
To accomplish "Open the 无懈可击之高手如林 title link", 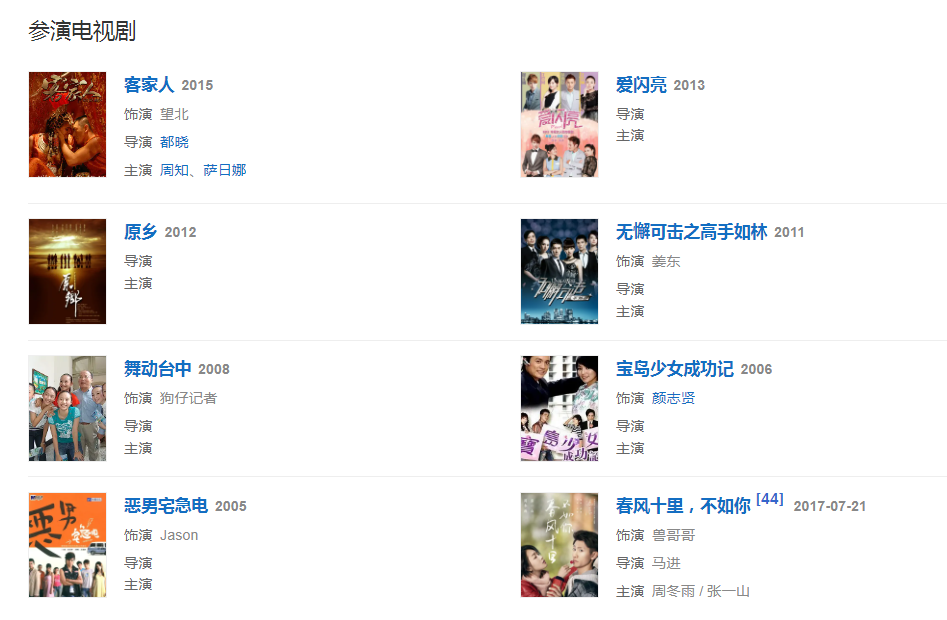I will pyautogui.click(x=691, y=232).
